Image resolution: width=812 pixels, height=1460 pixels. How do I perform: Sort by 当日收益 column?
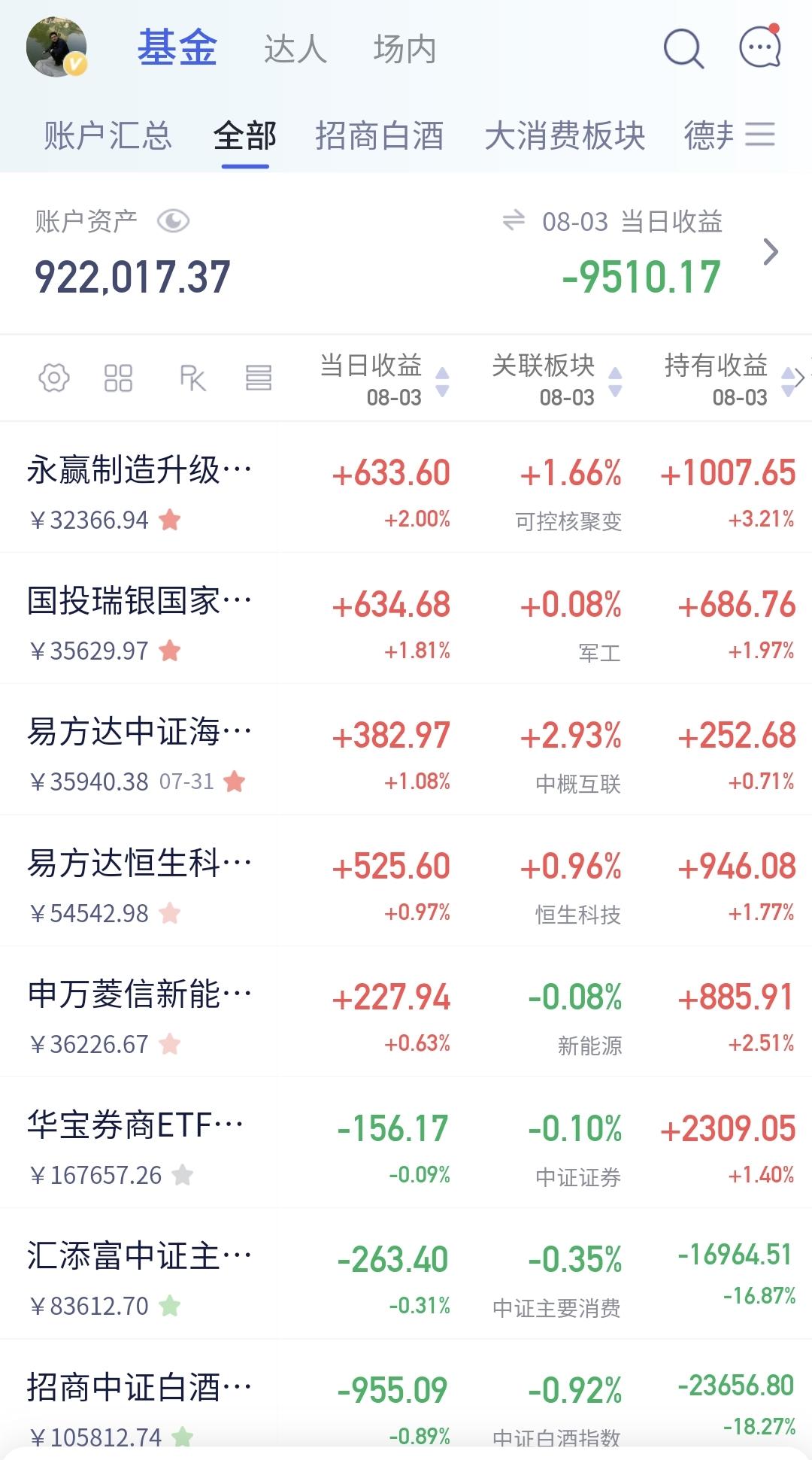pyautogui.click(x=384, y=380)
